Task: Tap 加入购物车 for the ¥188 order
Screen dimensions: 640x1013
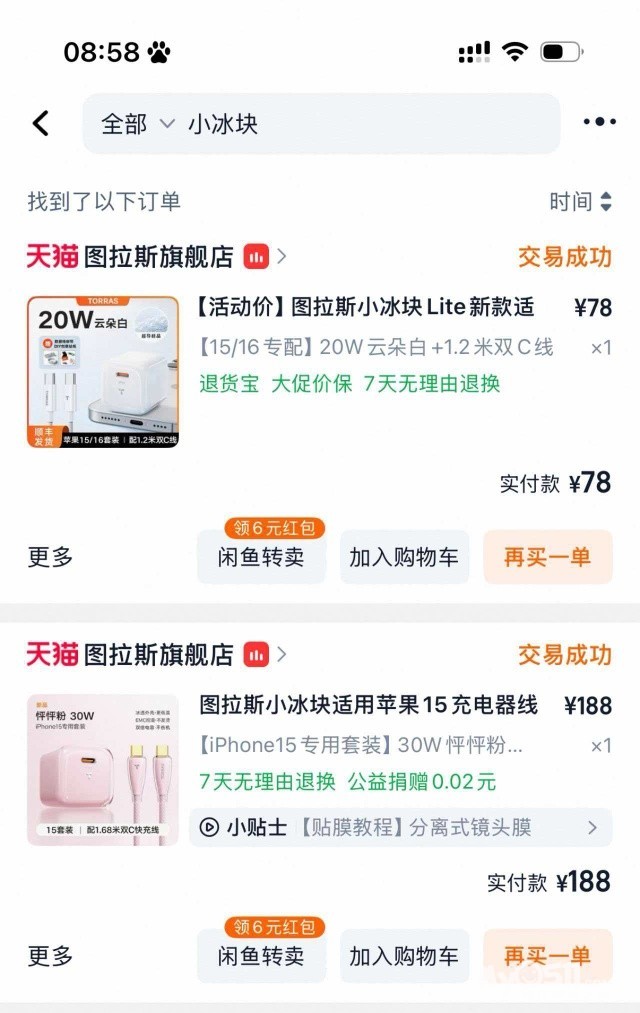Action: [x=404, y=956]
